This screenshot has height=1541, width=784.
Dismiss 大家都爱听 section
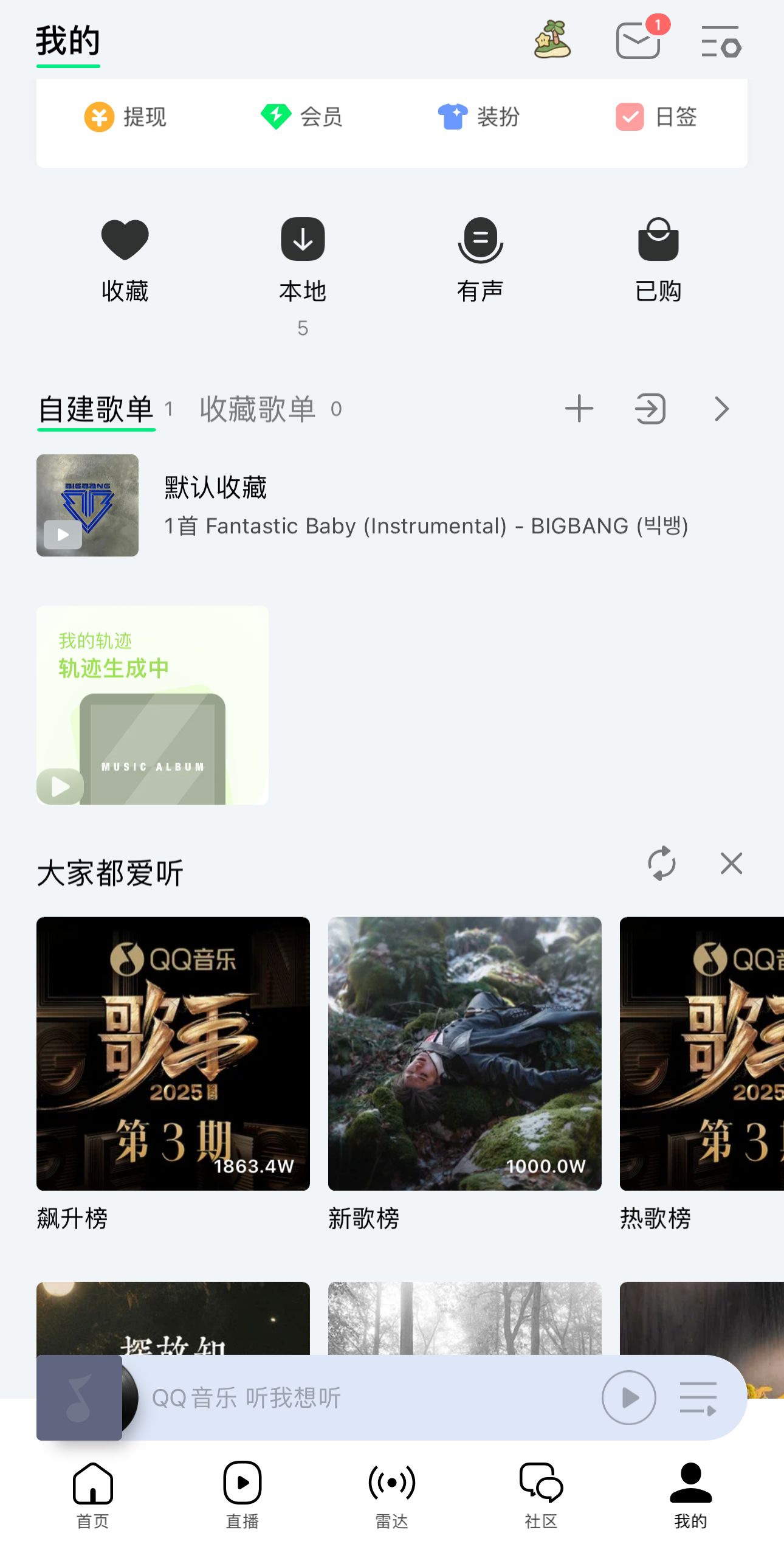point(731,863)
